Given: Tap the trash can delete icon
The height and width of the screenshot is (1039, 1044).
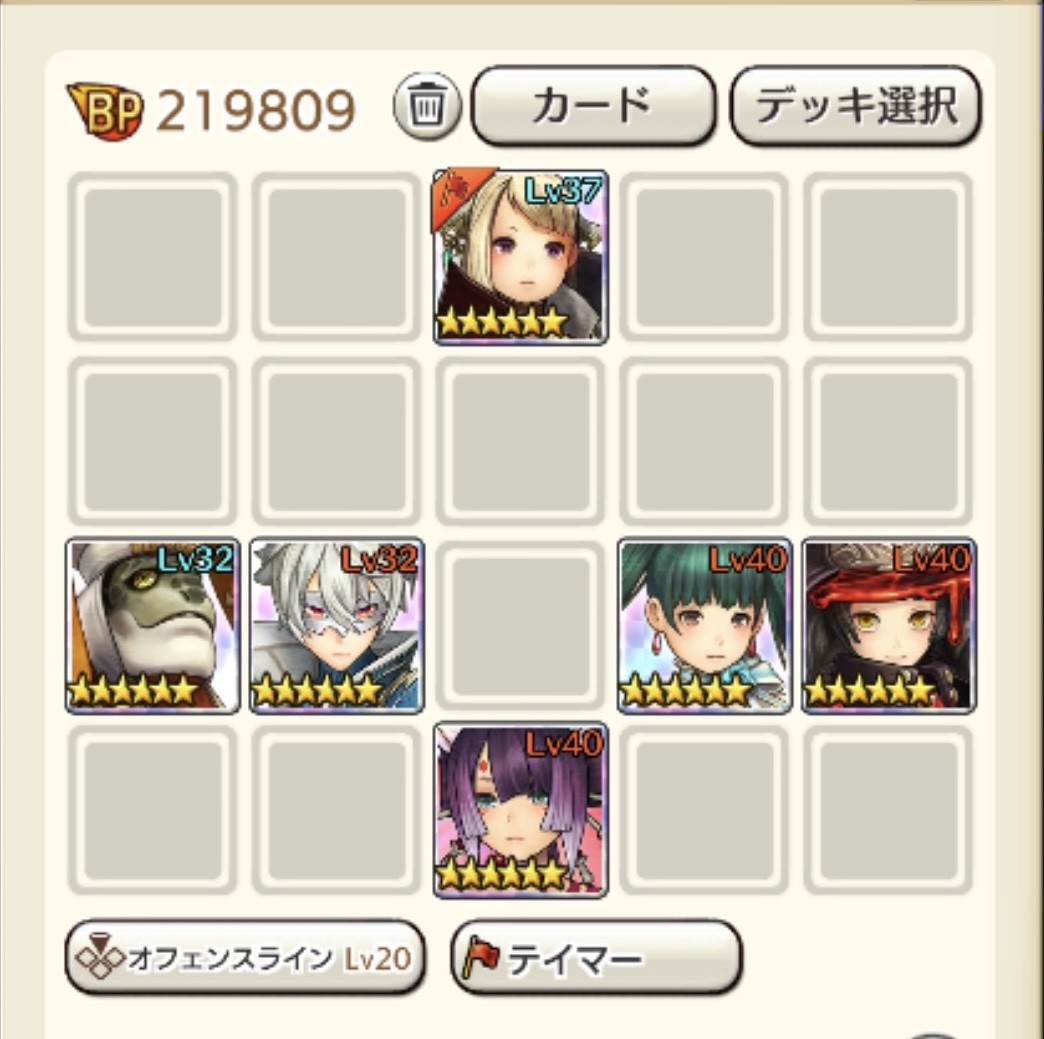Looking at the screenshot, I should (427, 104).
